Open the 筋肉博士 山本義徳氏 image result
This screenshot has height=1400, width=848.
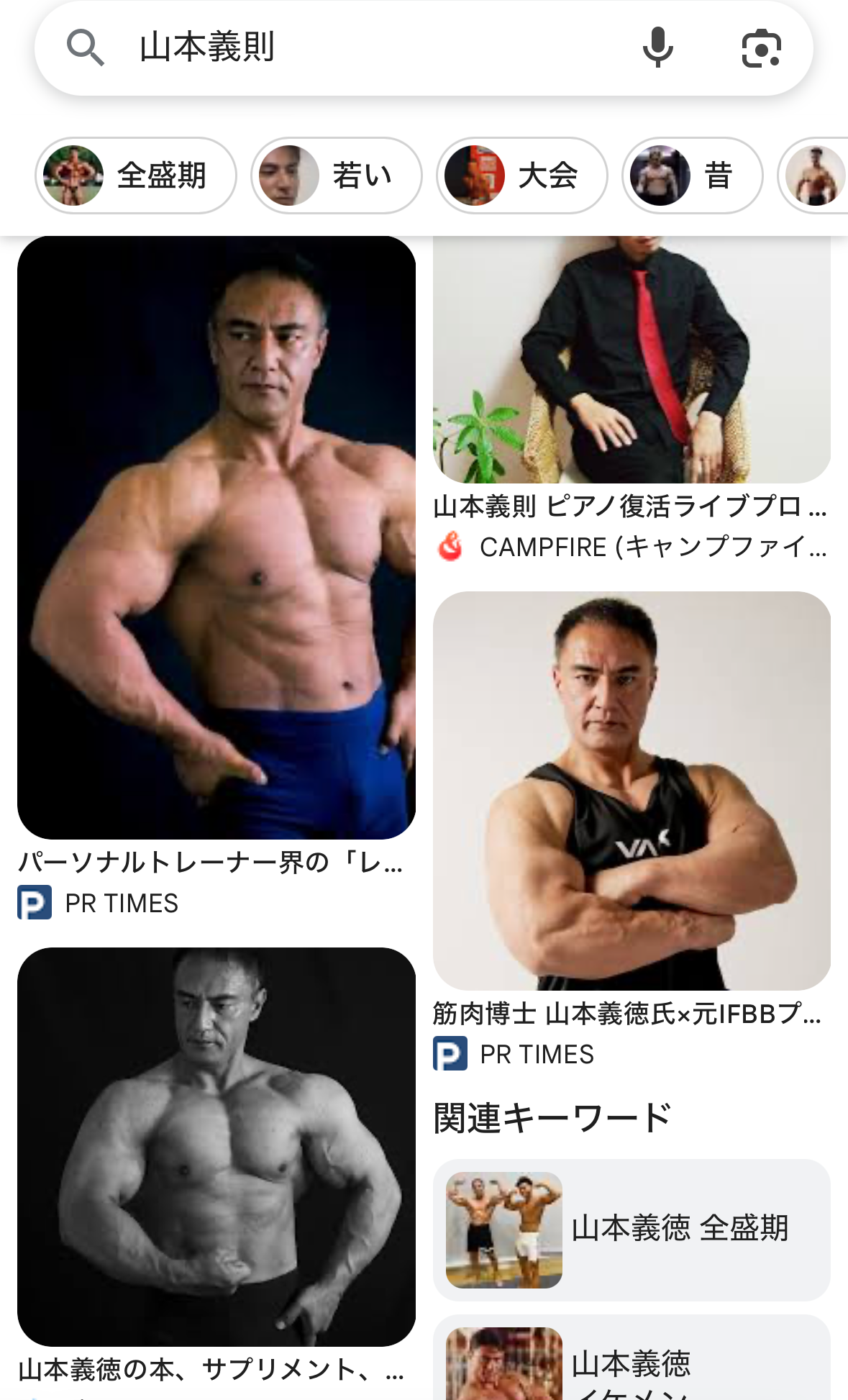pyautogui.click(x=632, y=791)
